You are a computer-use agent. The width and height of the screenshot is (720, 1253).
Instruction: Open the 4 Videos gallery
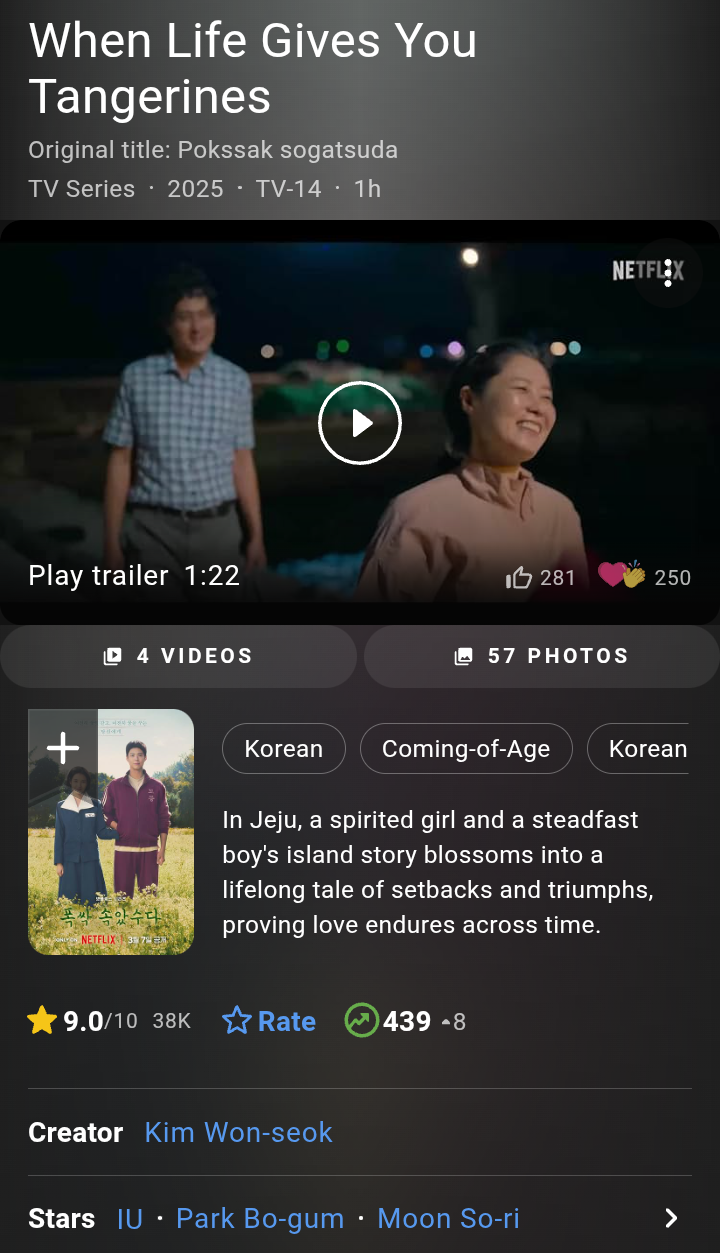click(178, 656)
